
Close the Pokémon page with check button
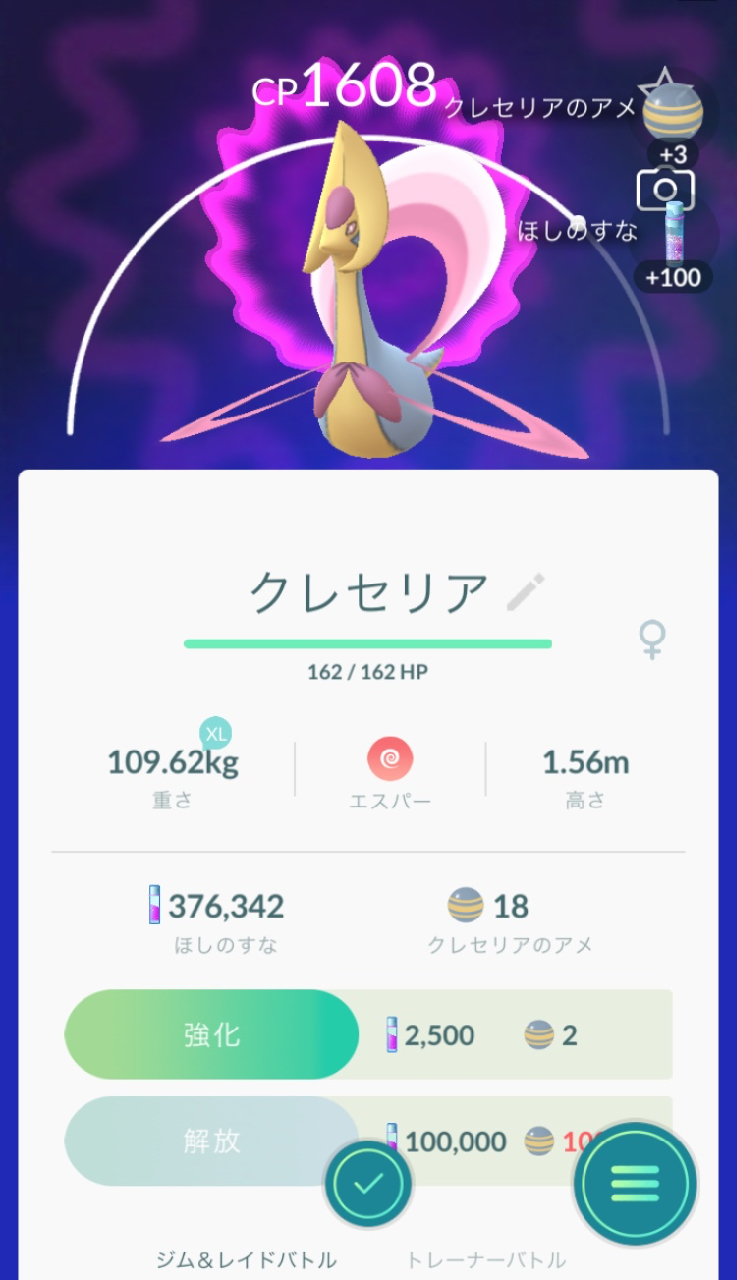(368, 1184)
